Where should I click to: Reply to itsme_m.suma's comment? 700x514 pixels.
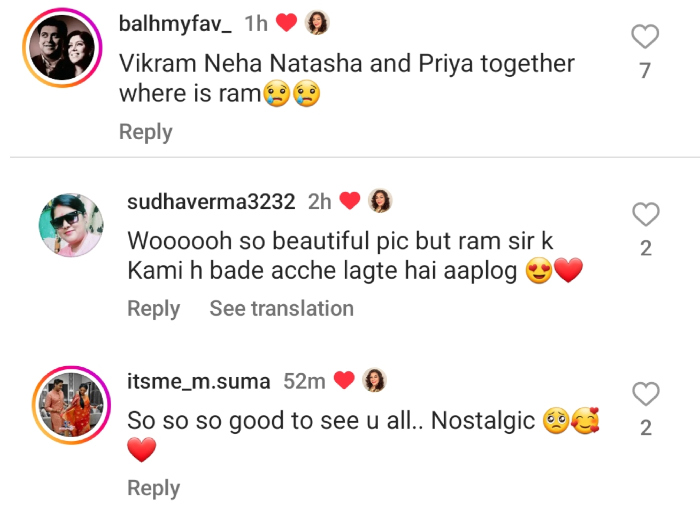[153, 488]
